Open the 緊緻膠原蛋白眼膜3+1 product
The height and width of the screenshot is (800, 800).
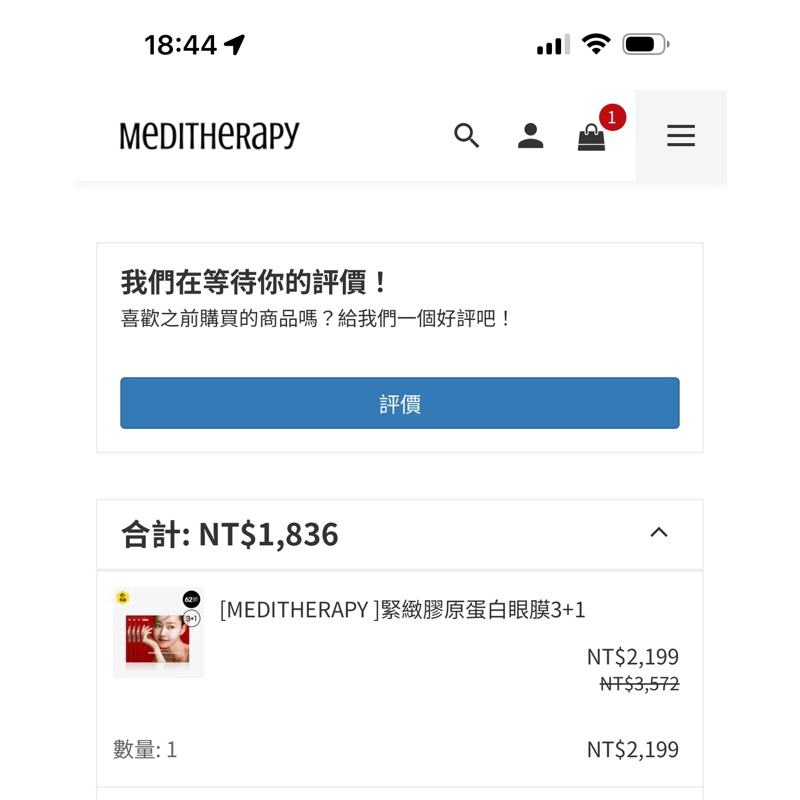coord(402,609)
